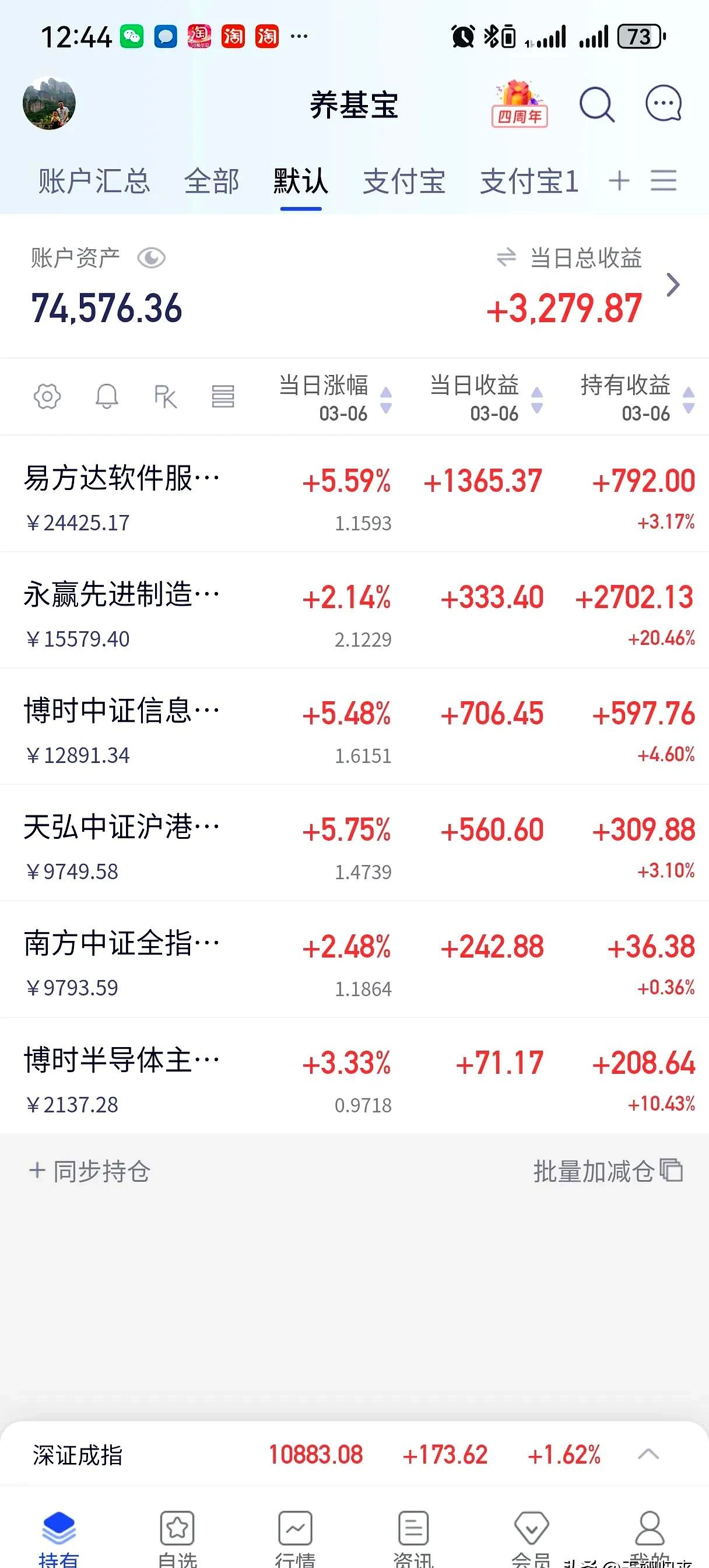Open the 资讯 news icon in bottom bar
The width and height of the screenshot is (709, 1568).
tap(414, 1529)
